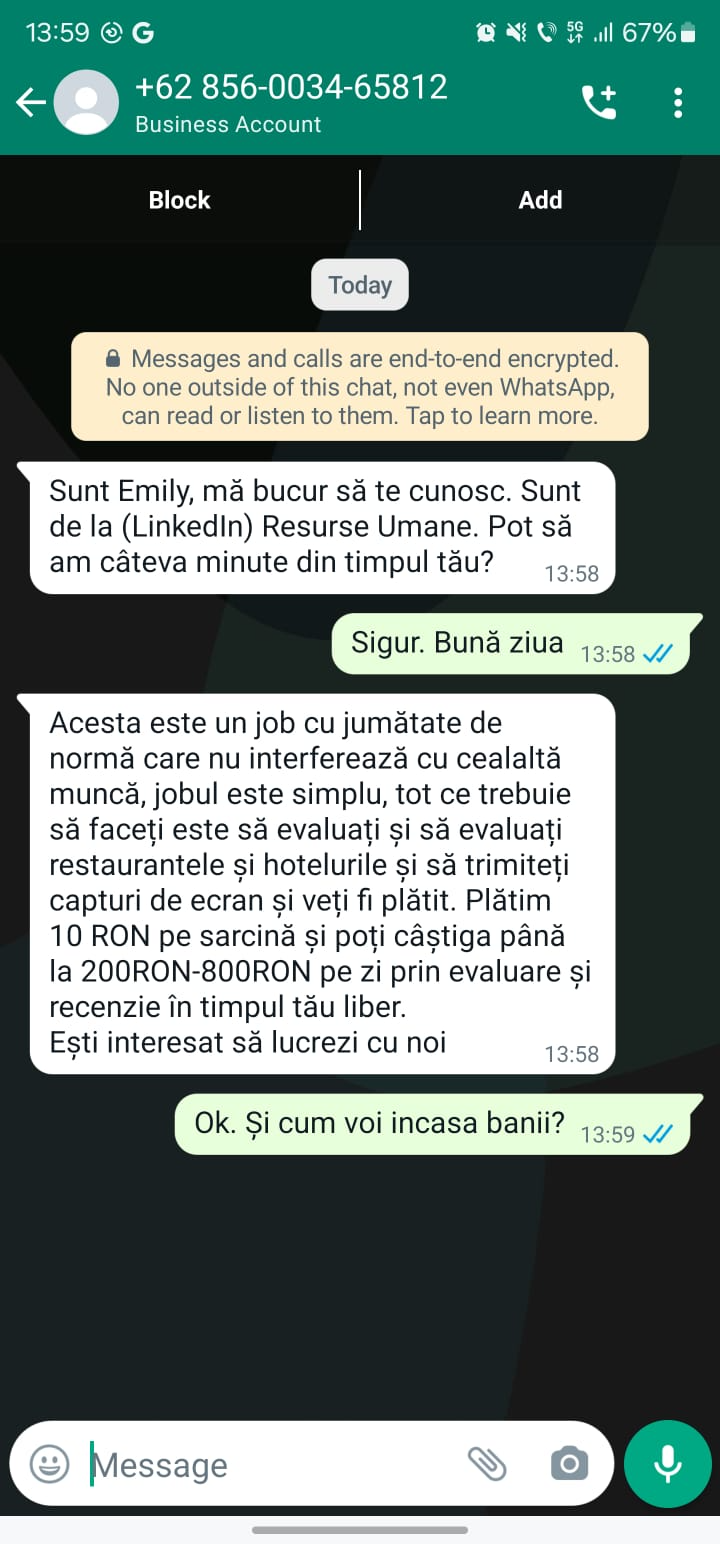
Task: Open the camera to send a photo
Action: (x=569, y=1464)
